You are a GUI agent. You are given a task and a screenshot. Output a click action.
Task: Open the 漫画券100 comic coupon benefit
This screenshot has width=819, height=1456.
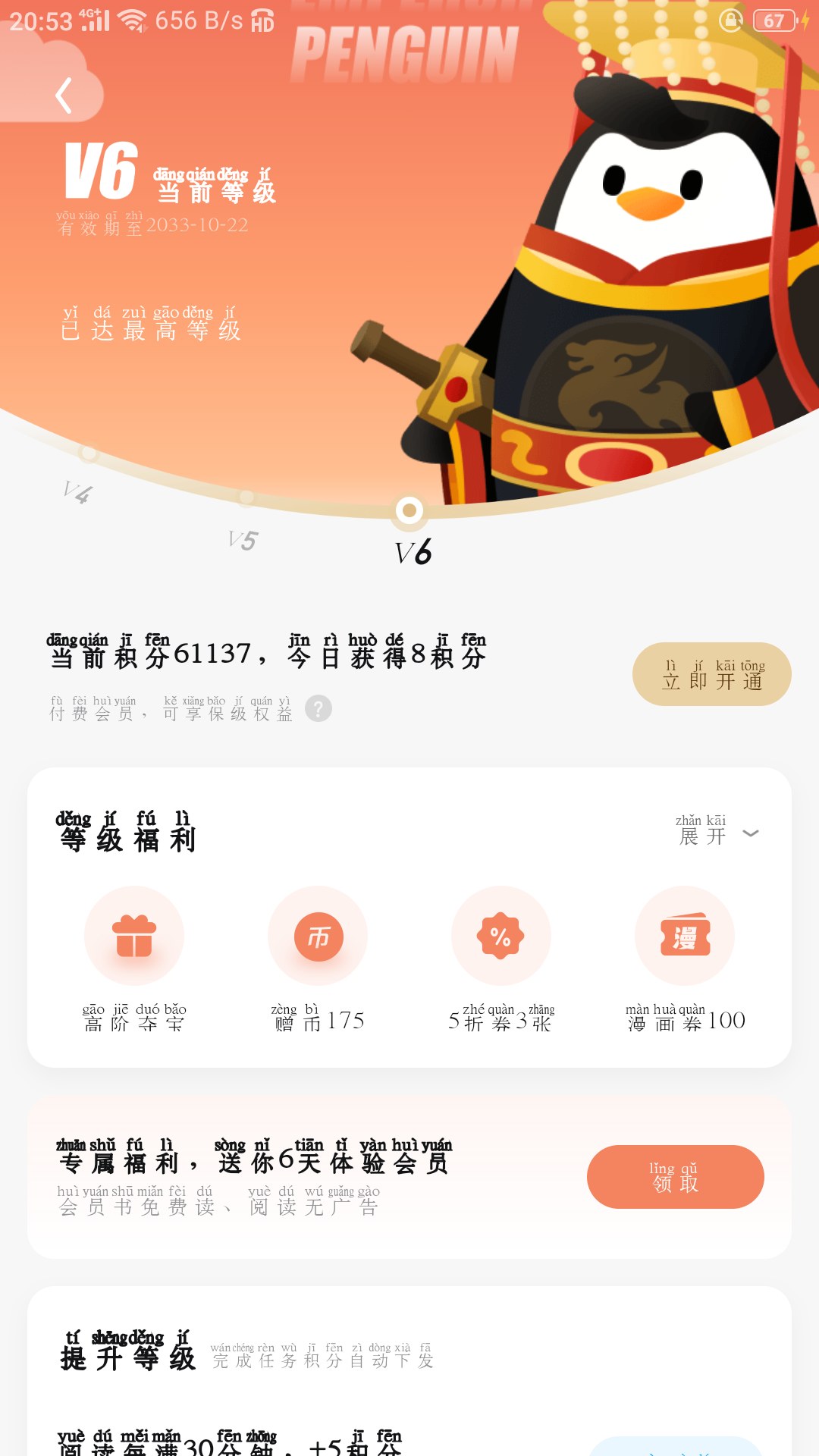click(685, 959)
